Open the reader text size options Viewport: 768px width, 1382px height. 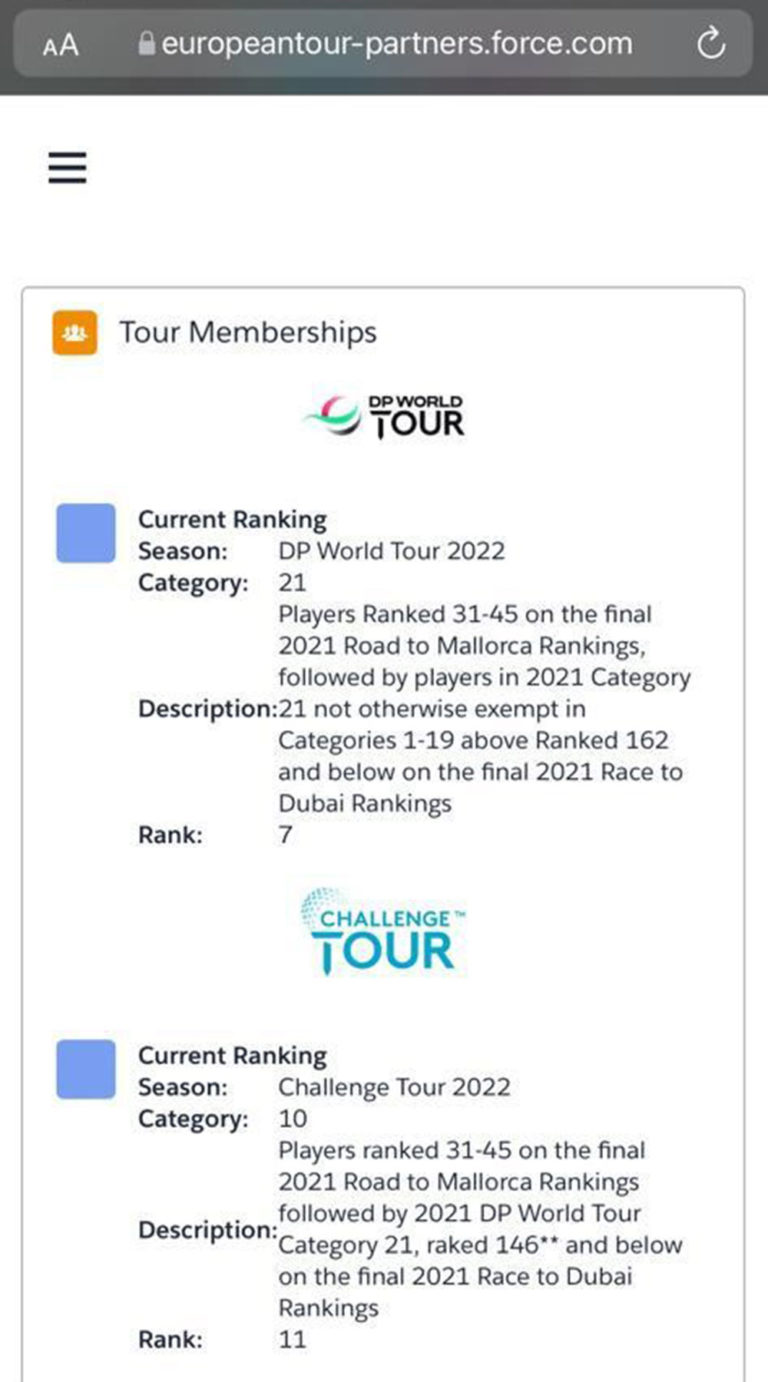tap(61, 45)
